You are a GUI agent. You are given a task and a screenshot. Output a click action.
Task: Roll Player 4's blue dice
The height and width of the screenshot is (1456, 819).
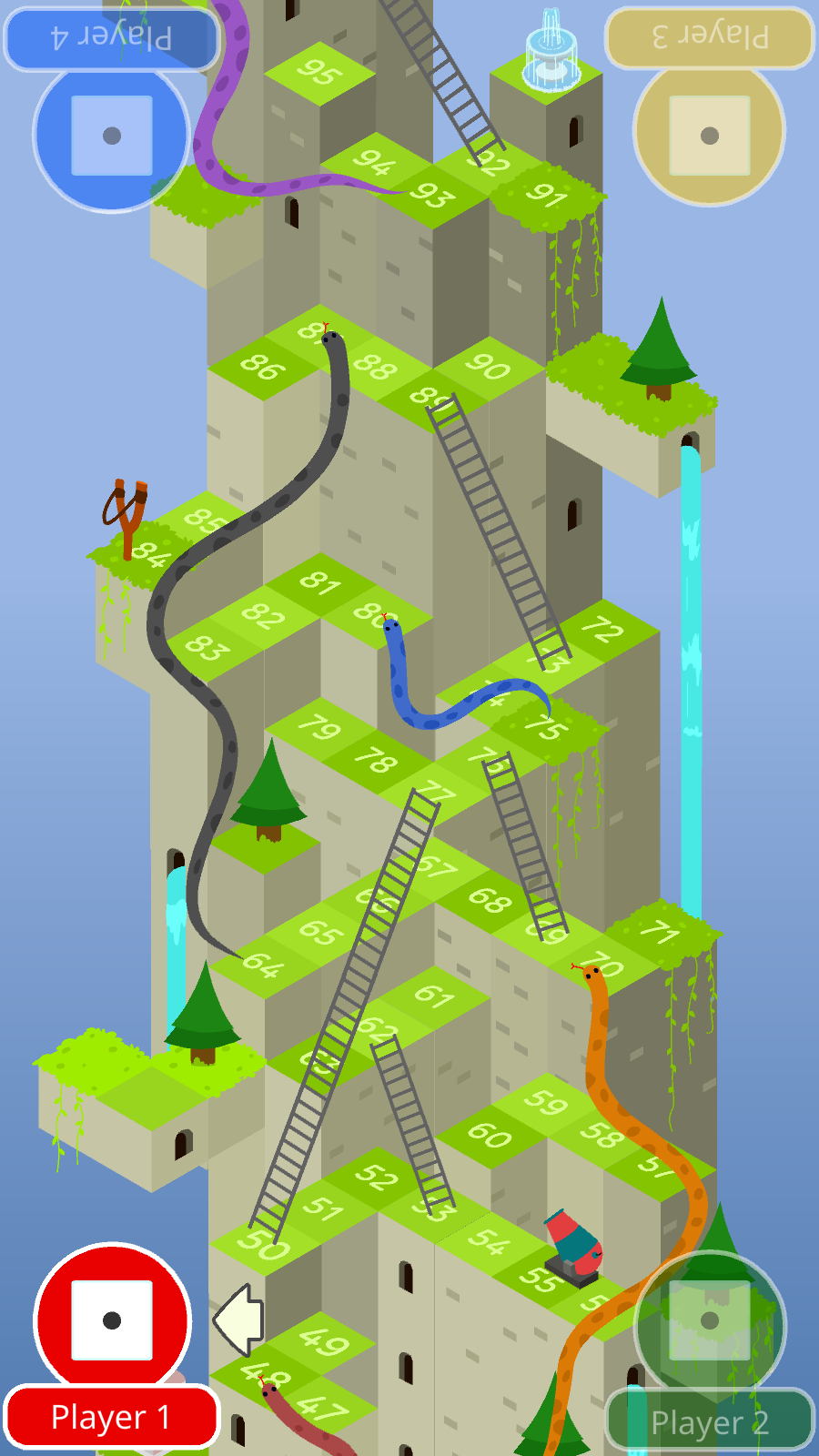click(x=112, y=136)
